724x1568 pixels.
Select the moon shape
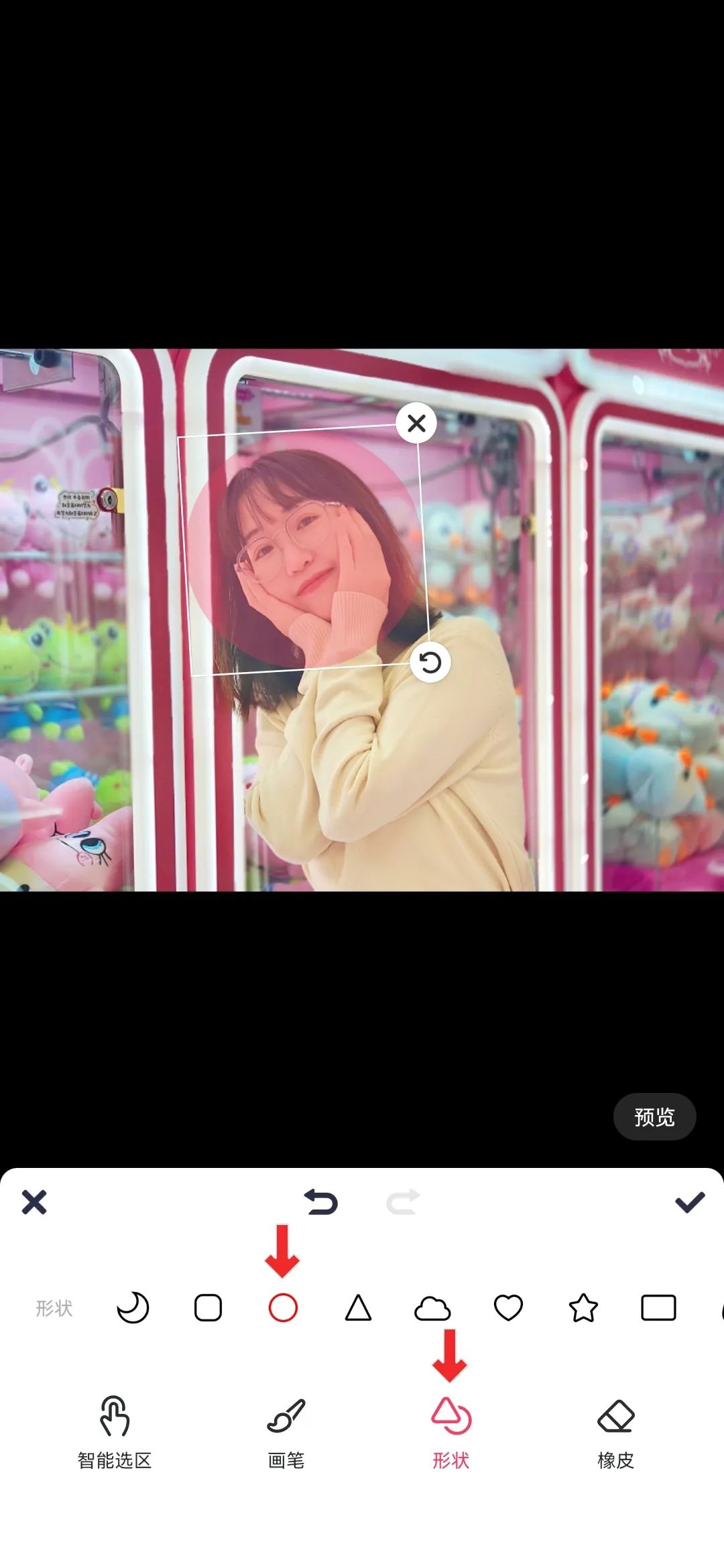[x=133, y=1307]
